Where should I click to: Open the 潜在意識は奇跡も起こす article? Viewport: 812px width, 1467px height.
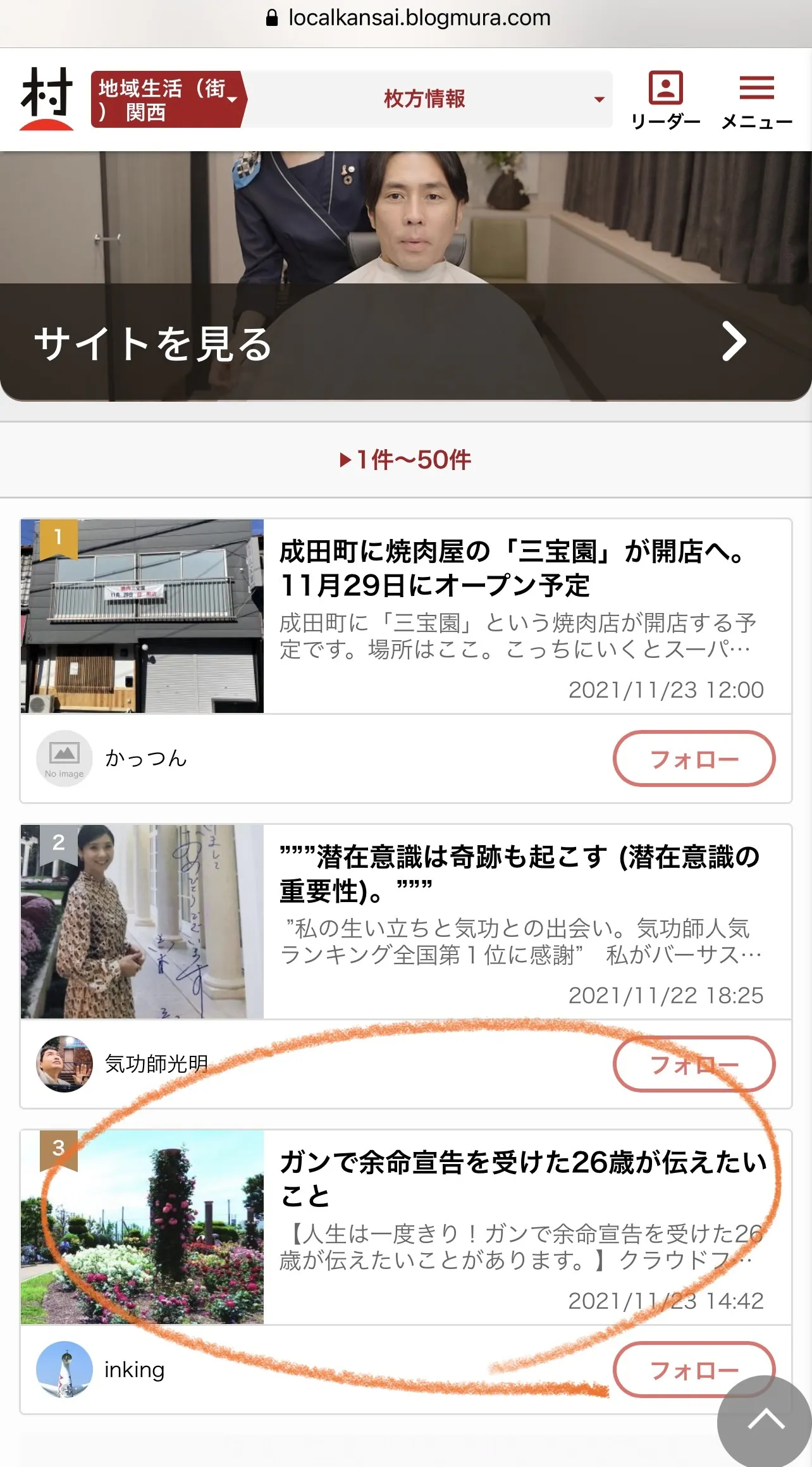519,873
